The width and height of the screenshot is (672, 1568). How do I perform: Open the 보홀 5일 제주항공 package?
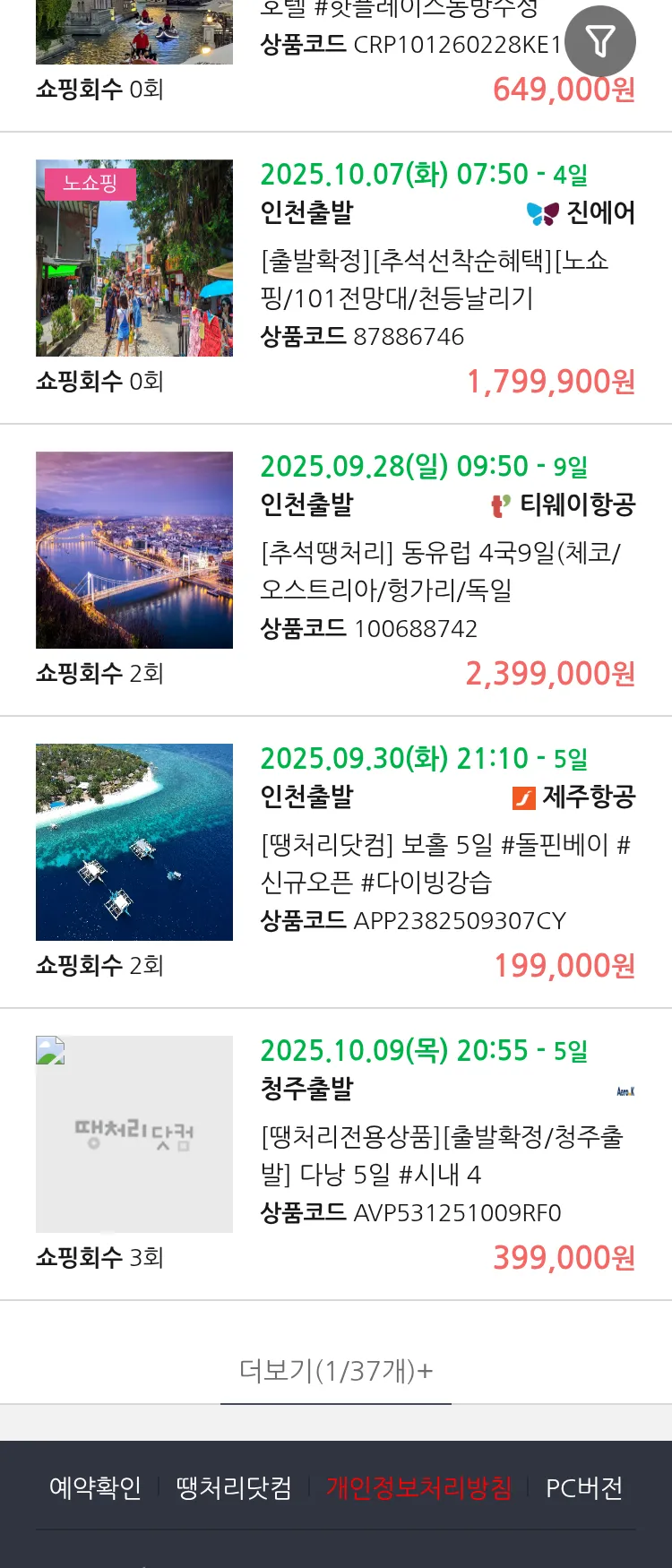(444, 863)
